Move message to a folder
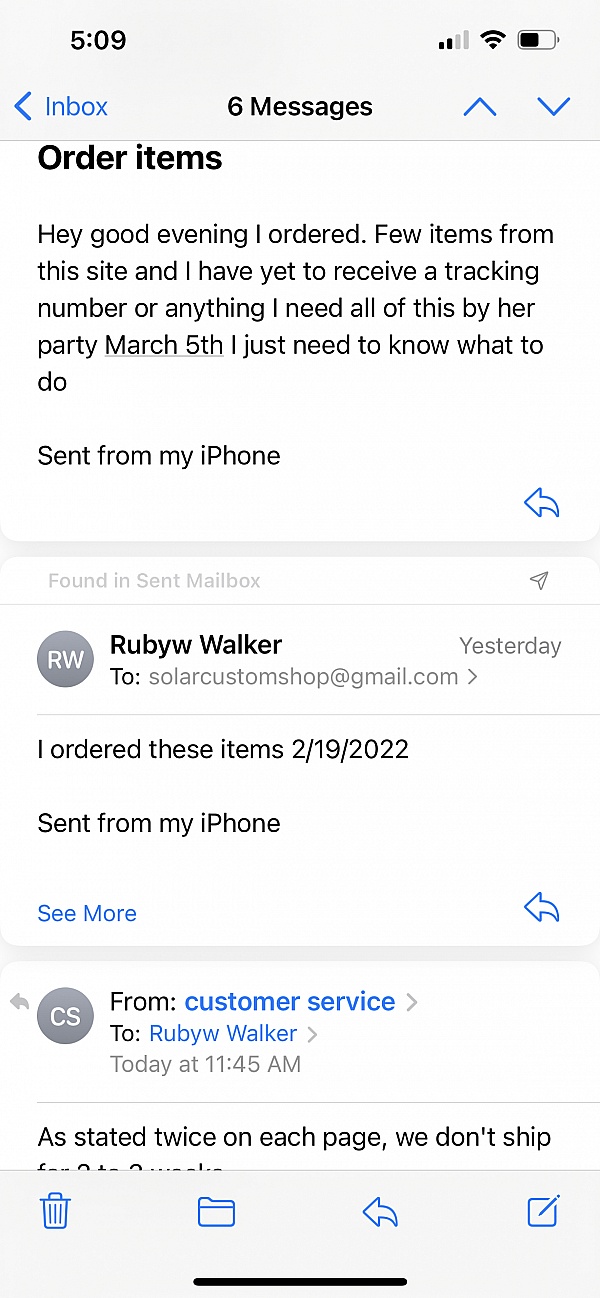The image size is (600, 1298). pos(216,1212)
